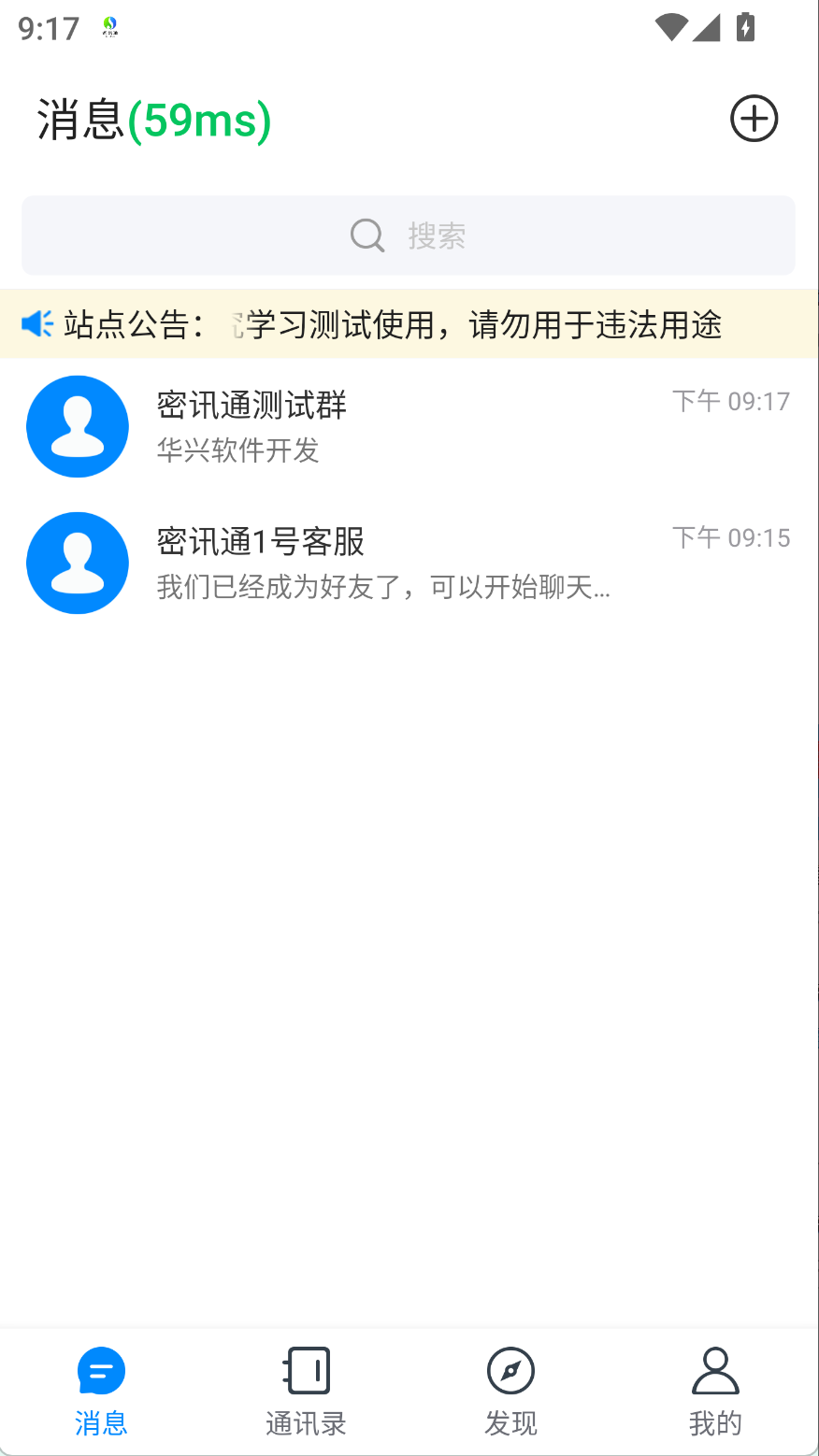Switch to the 我的 tab
Viewport: 819px width, 1456px height.
click(x=715, y=1391)
